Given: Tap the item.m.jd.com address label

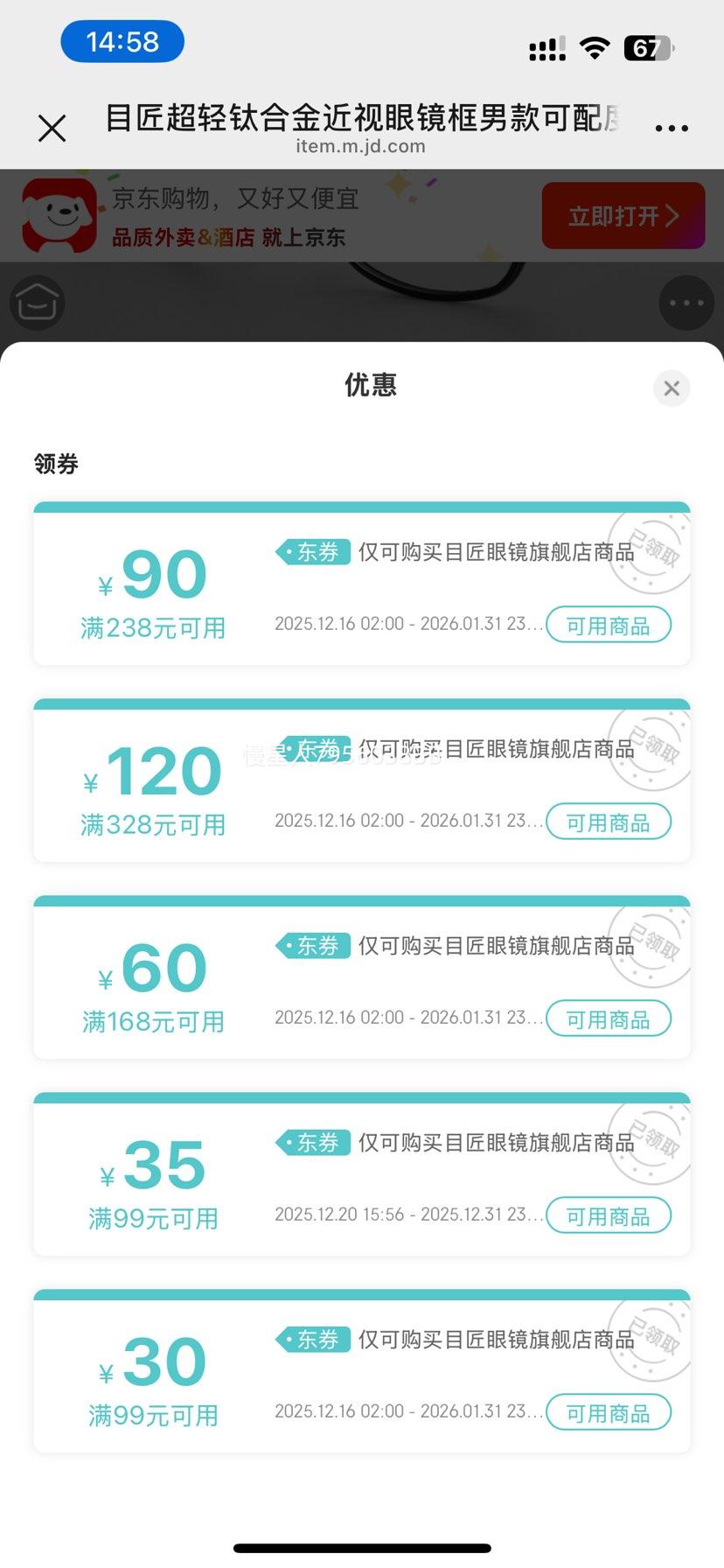Looking at the screenshot, I should coord(361,146).
